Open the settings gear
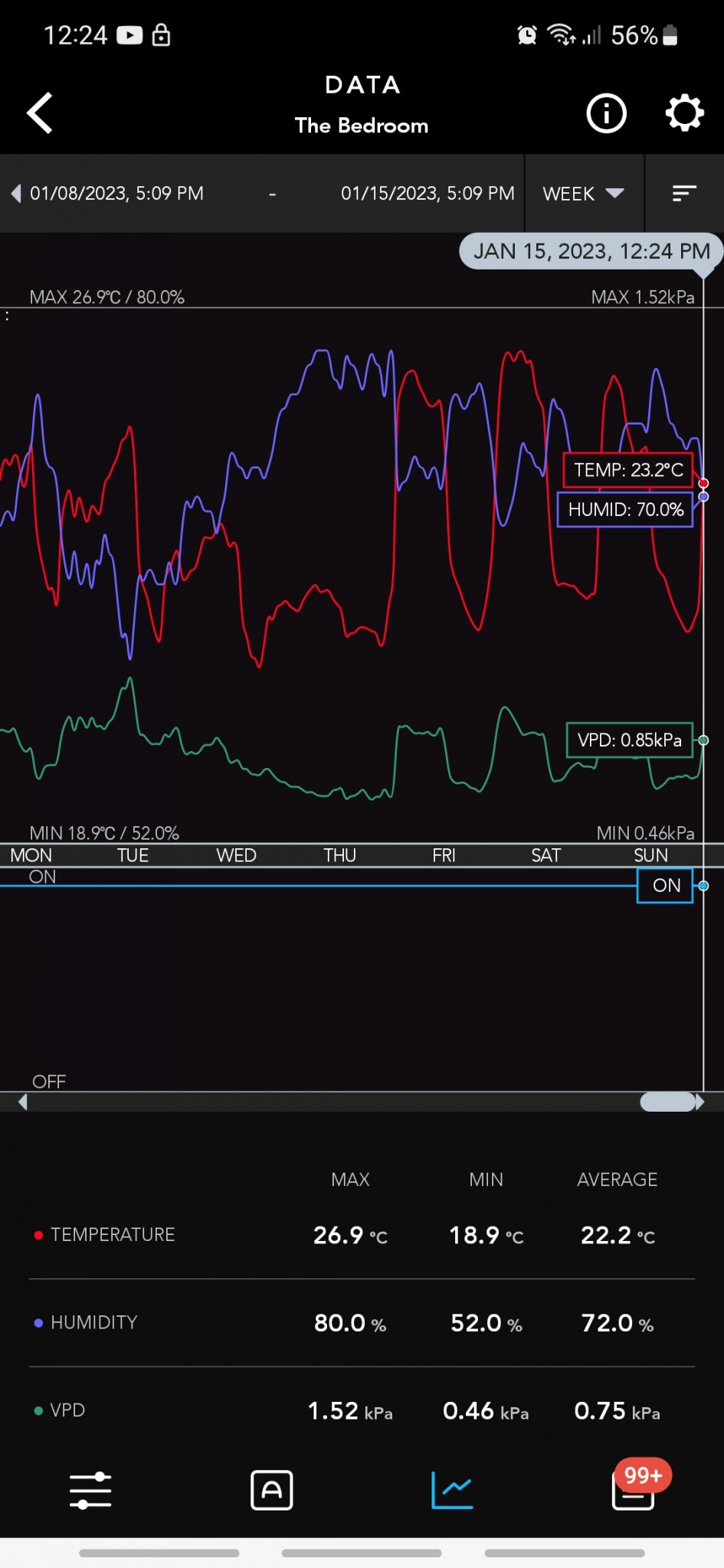 pyautogui.click(x=683, y=113)
